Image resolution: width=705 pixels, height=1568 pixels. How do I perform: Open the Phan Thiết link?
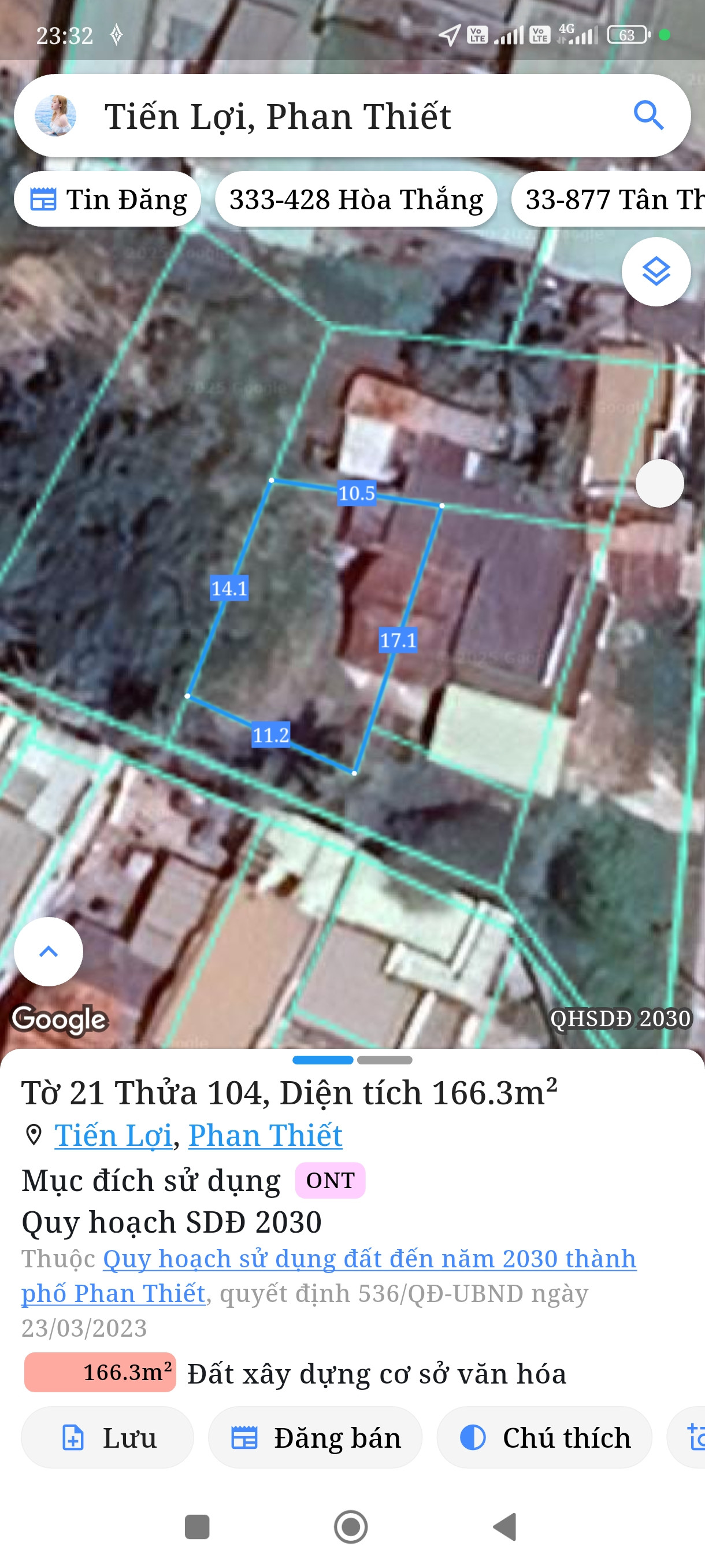coord(265,1135)
